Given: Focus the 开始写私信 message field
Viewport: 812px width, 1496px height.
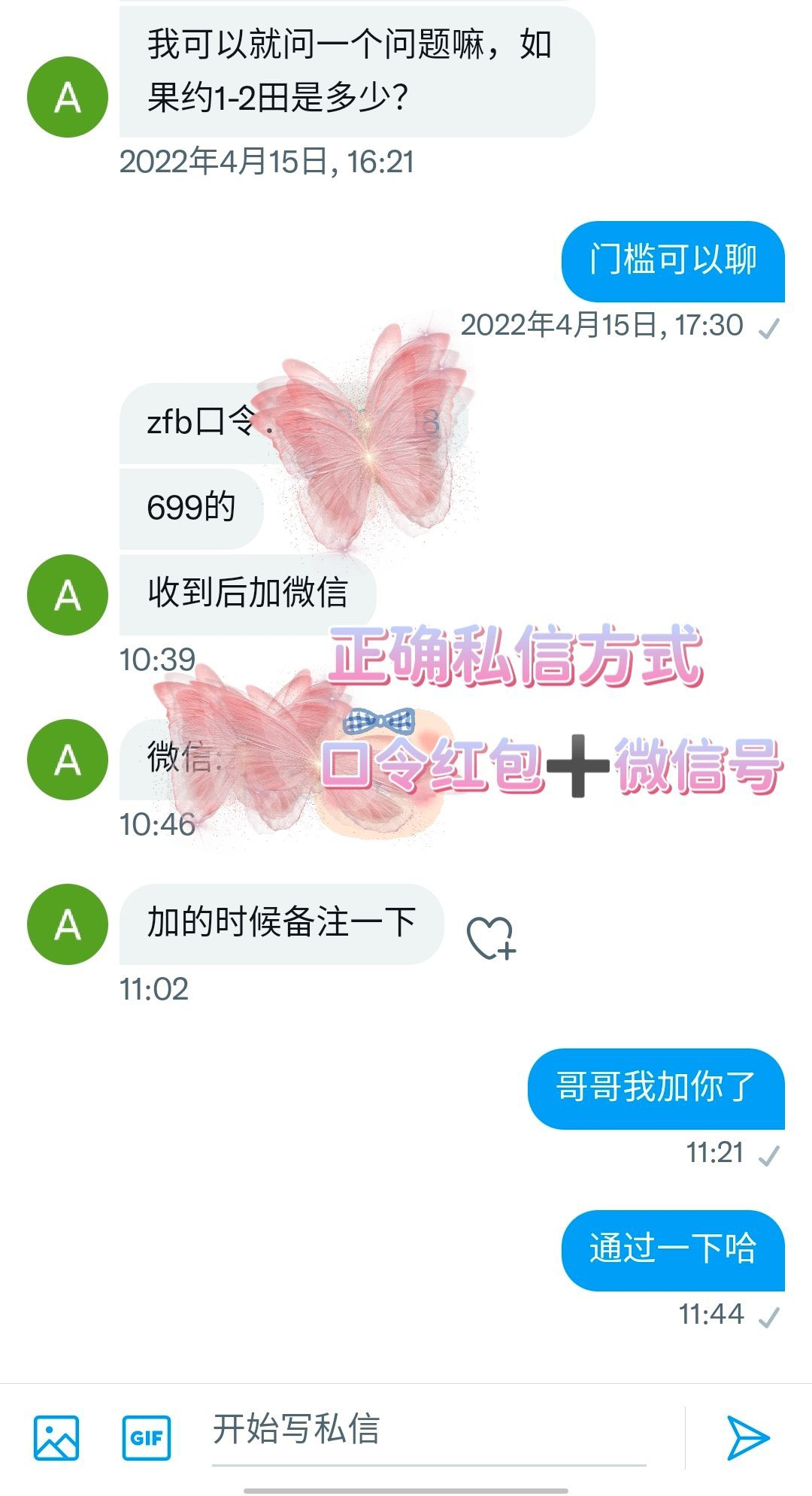Looking at the screenshot, I should (x=429, y=1430).
